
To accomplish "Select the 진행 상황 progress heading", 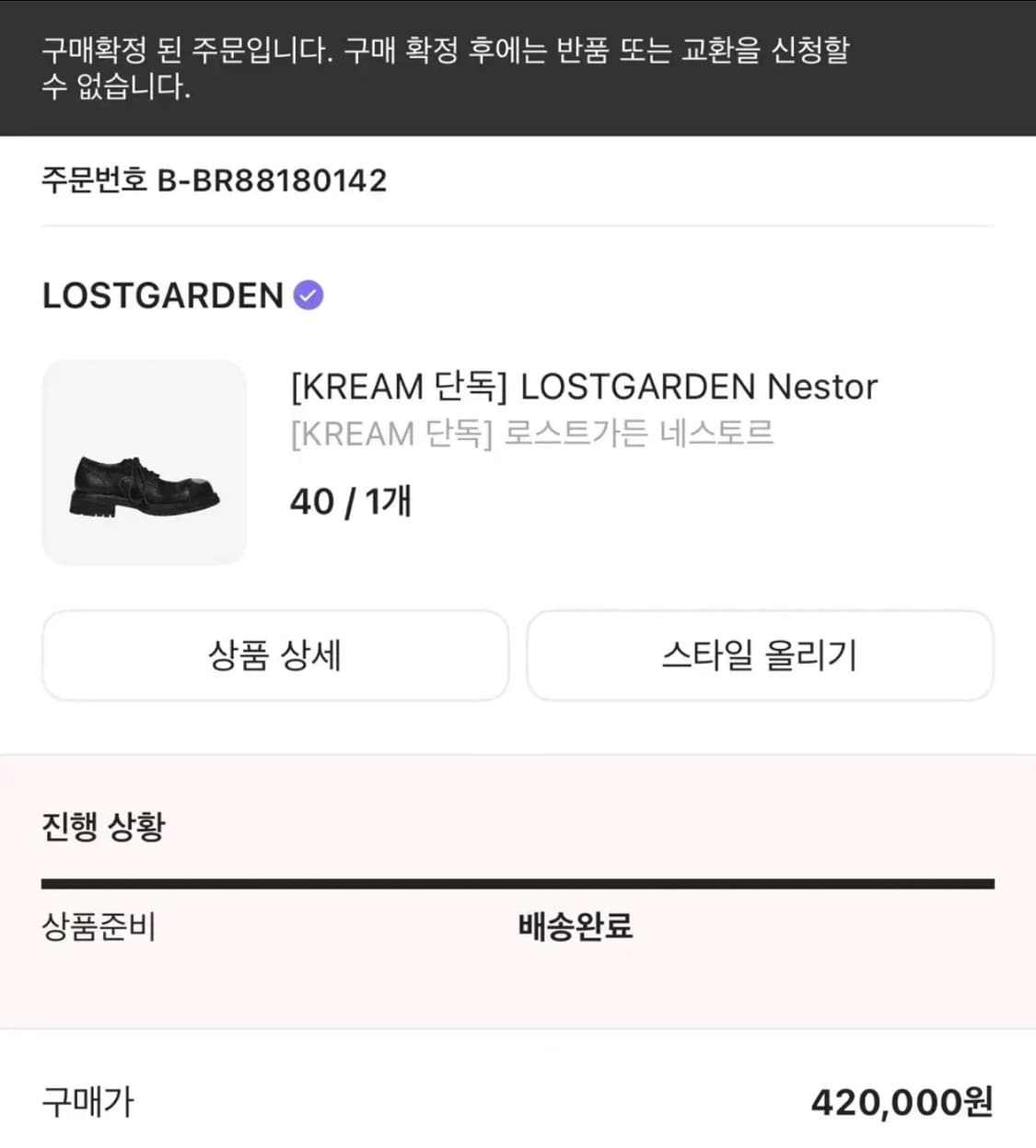I will point(102,827).
